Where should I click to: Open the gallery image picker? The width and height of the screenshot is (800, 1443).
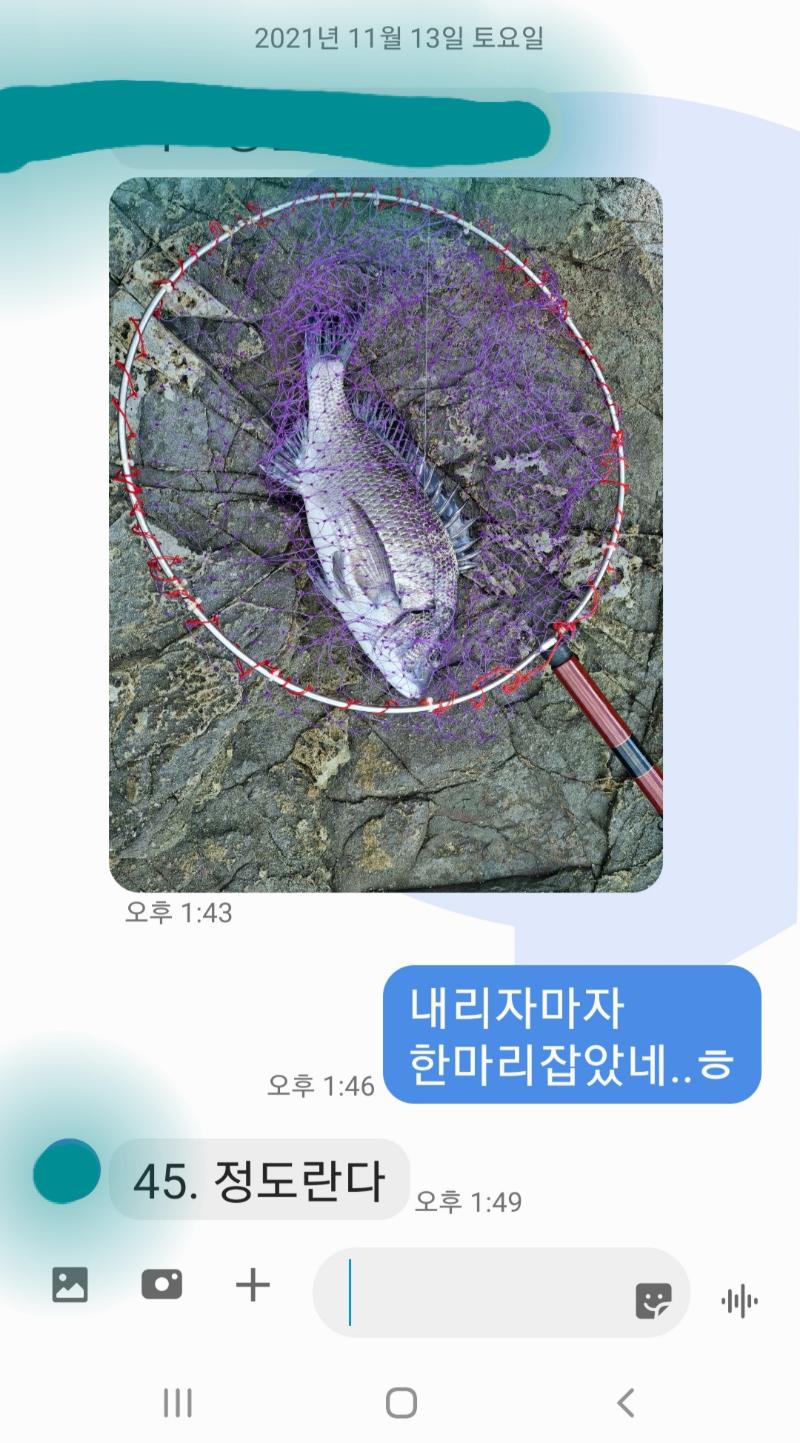pos(70,1284)
